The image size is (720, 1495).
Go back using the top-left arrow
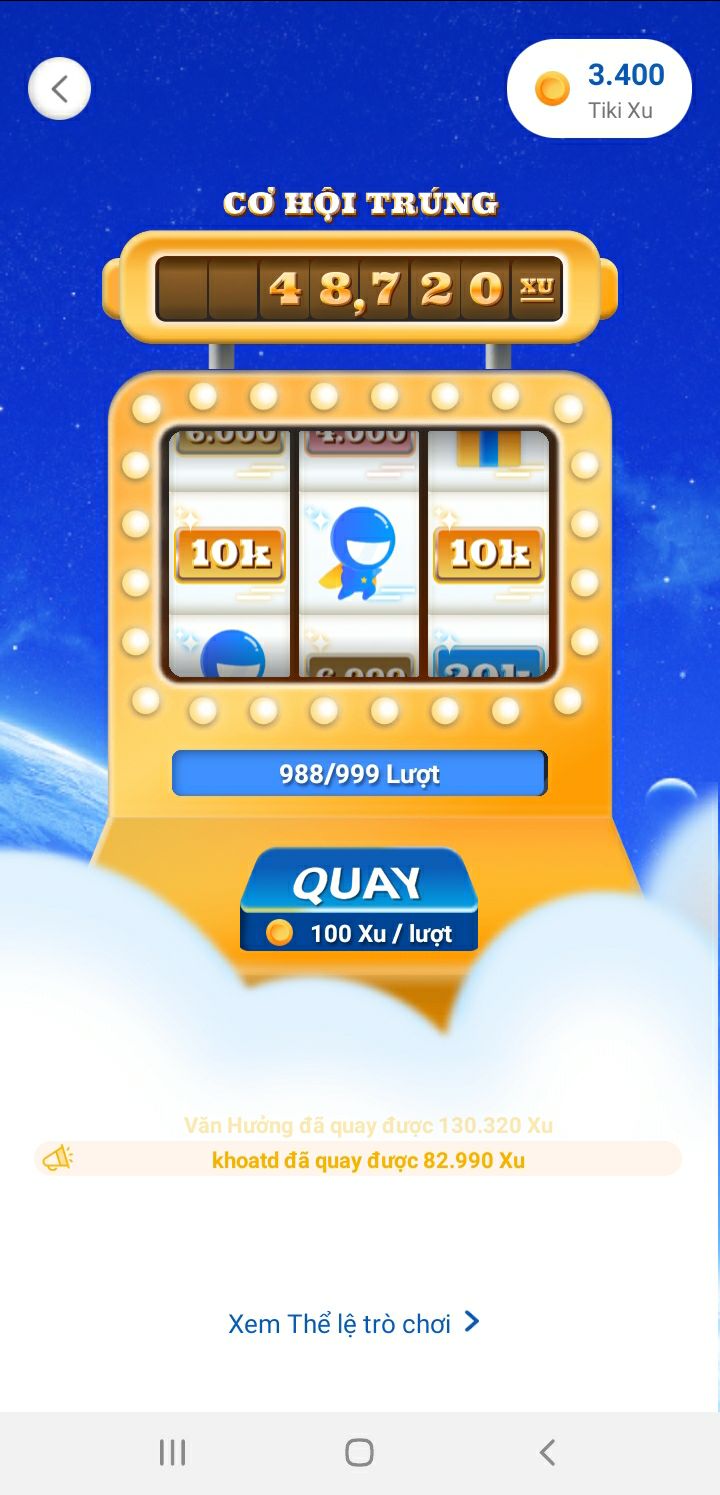pos(60,89)
